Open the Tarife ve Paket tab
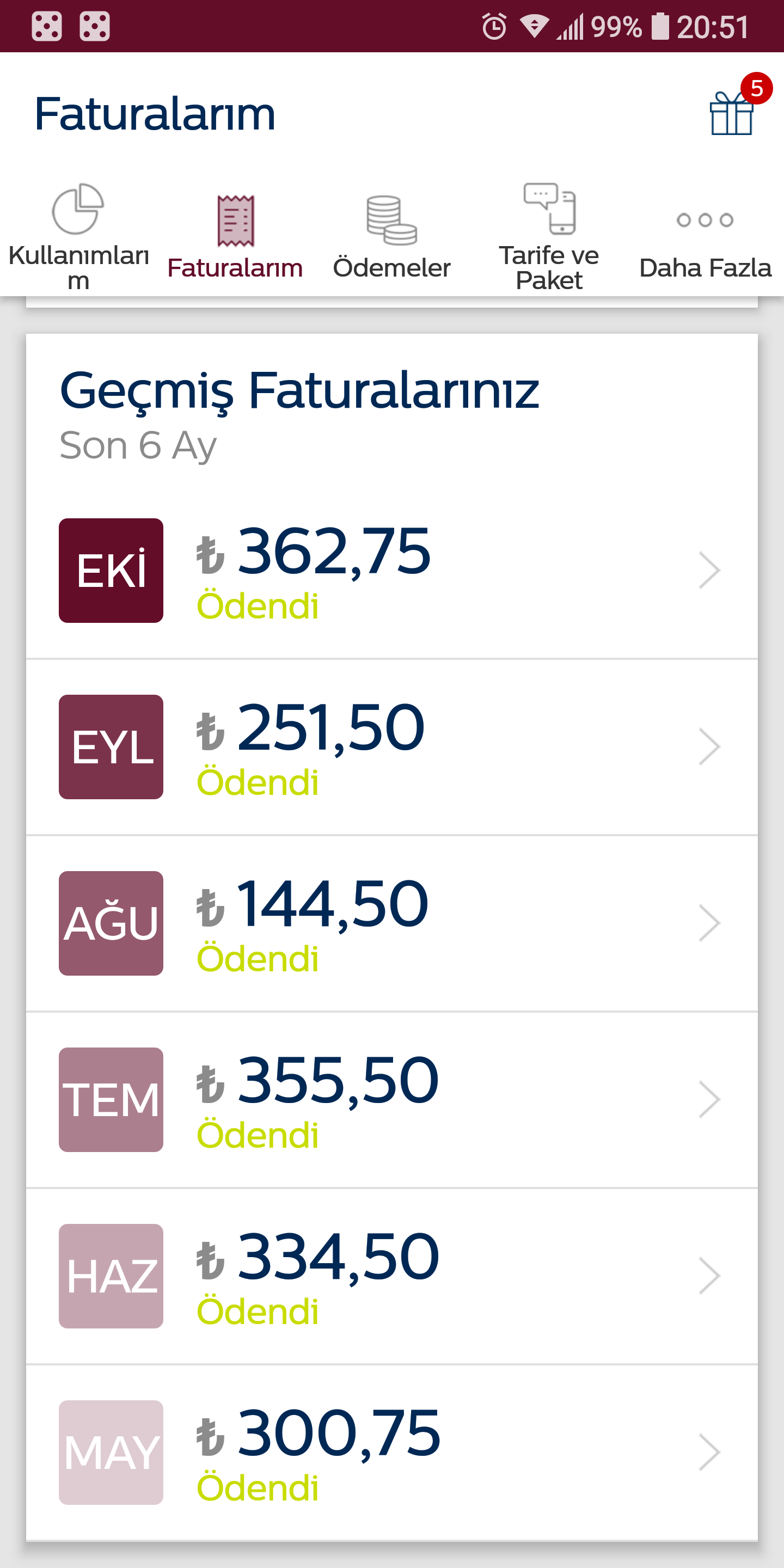The image size is (784, 1568). 549,237
